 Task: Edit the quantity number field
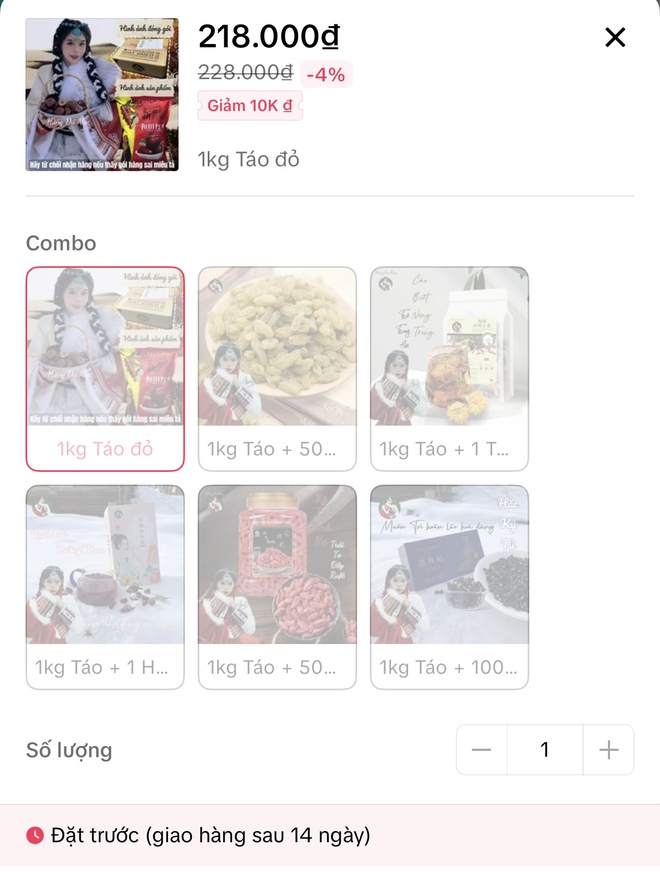tap(545, 750)
